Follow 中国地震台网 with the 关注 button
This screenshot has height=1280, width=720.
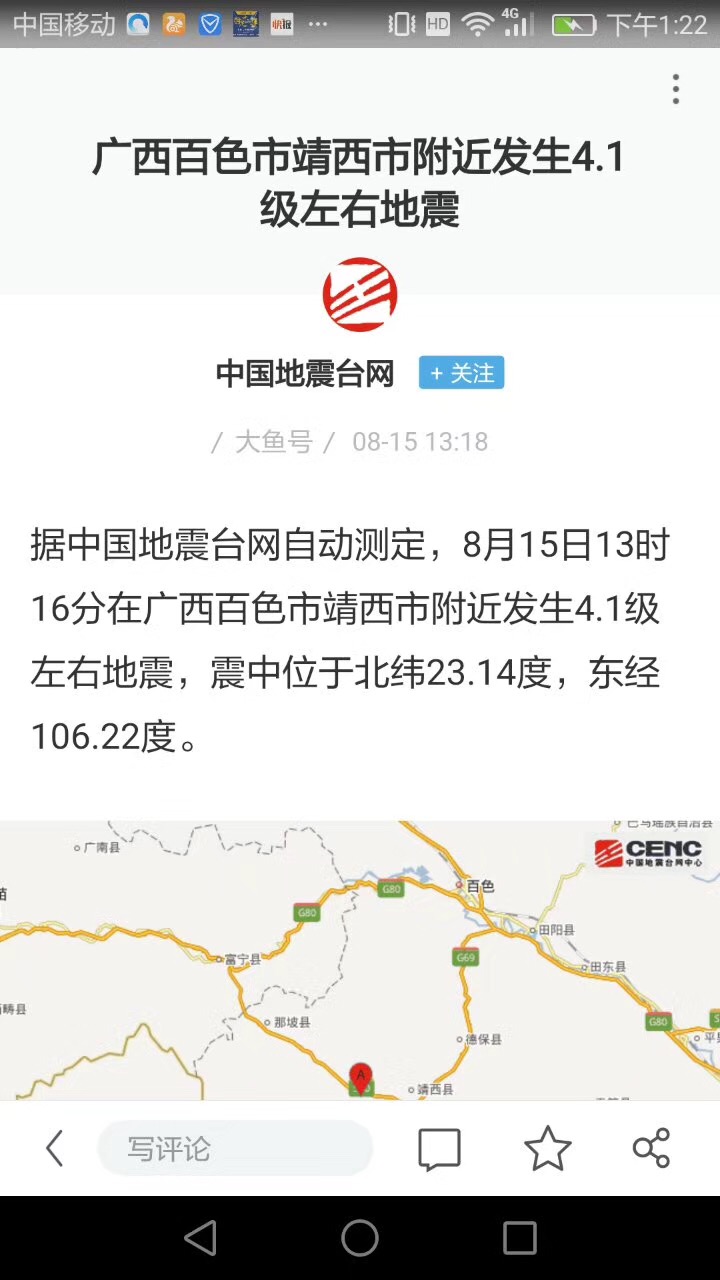point(461,373)
